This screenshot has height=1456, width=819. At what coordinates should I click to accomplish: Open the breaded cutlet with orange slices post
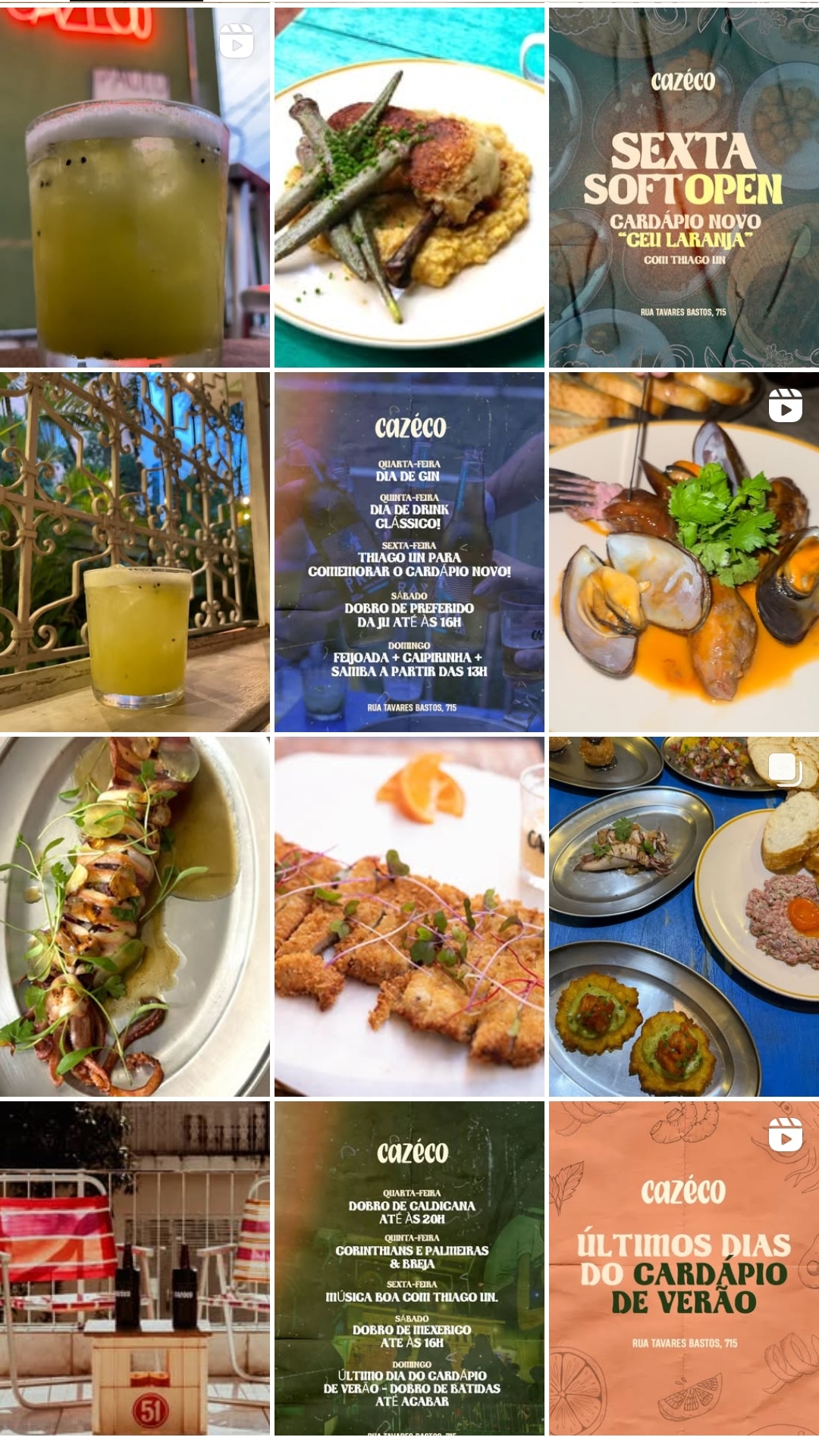tap(409, 916)
